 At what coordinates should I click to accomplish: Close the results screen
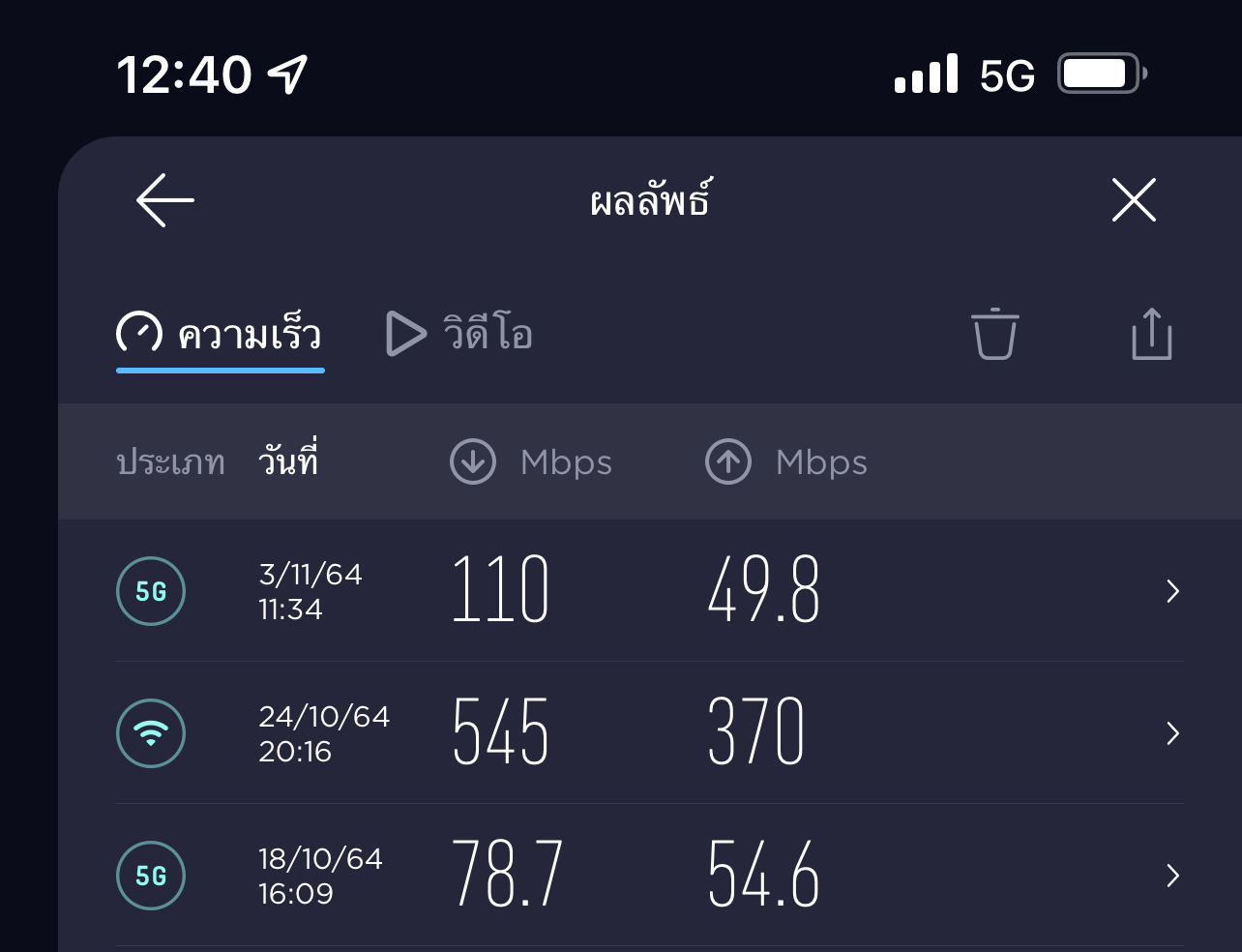(x=1134, y=200)
